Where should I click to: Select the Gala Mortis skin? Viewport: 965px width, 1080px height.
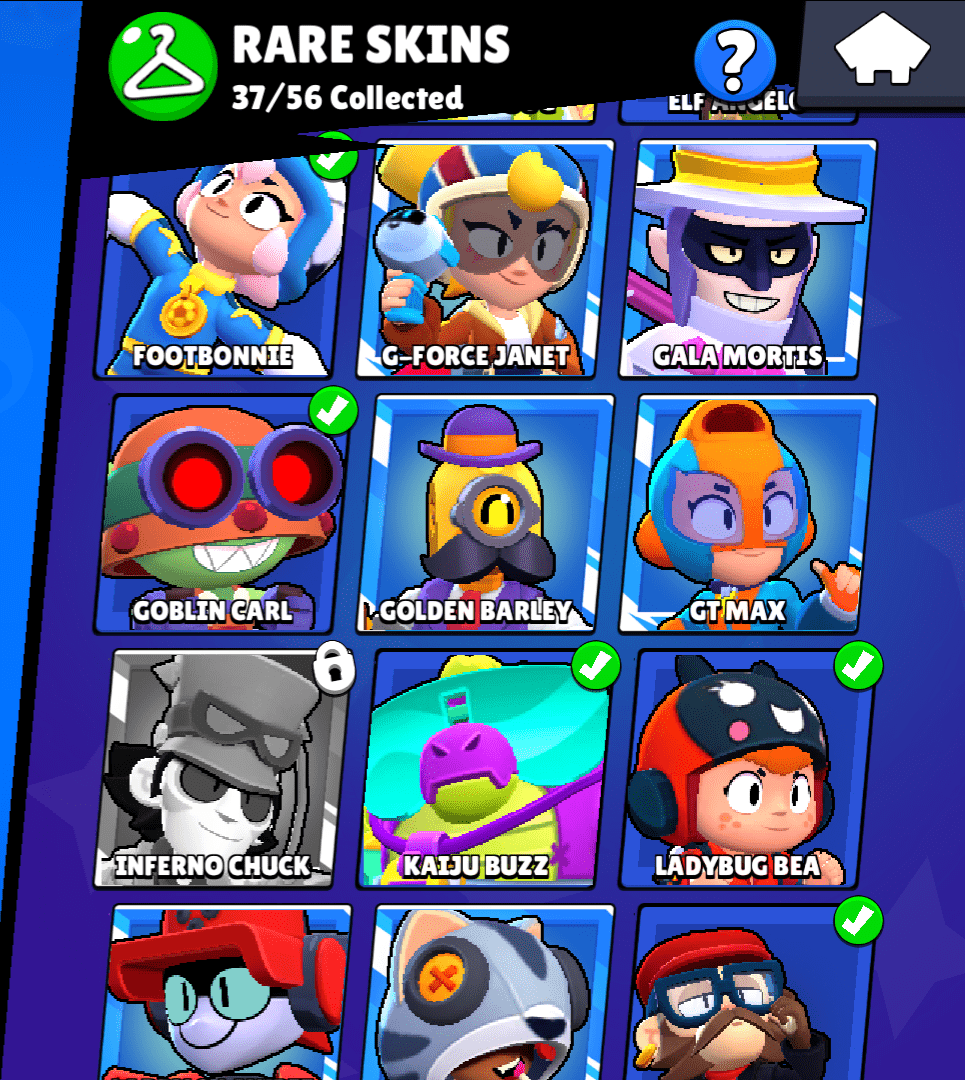coord(748,260)
